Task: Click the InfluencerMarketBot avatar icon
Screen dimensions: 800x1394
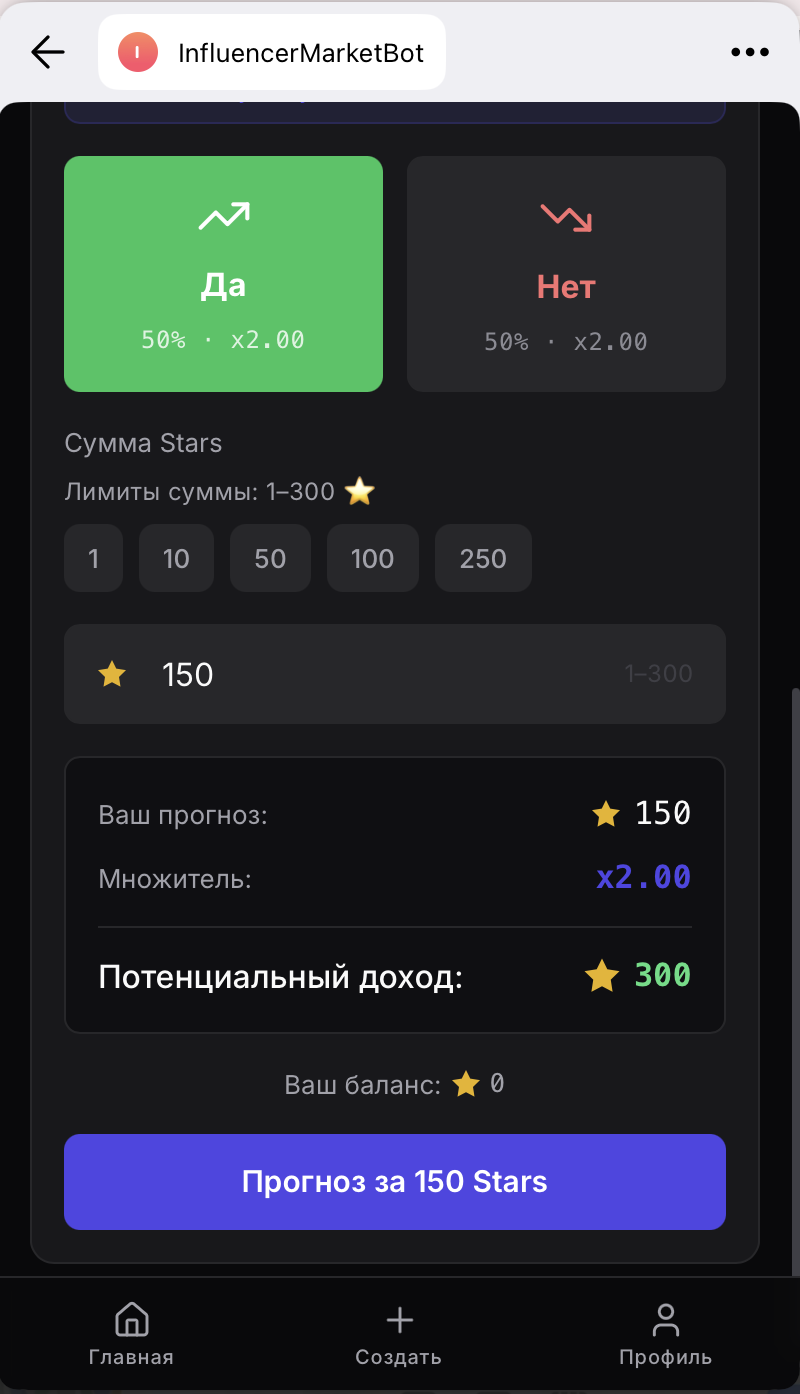Action: (x=137, y=52)
